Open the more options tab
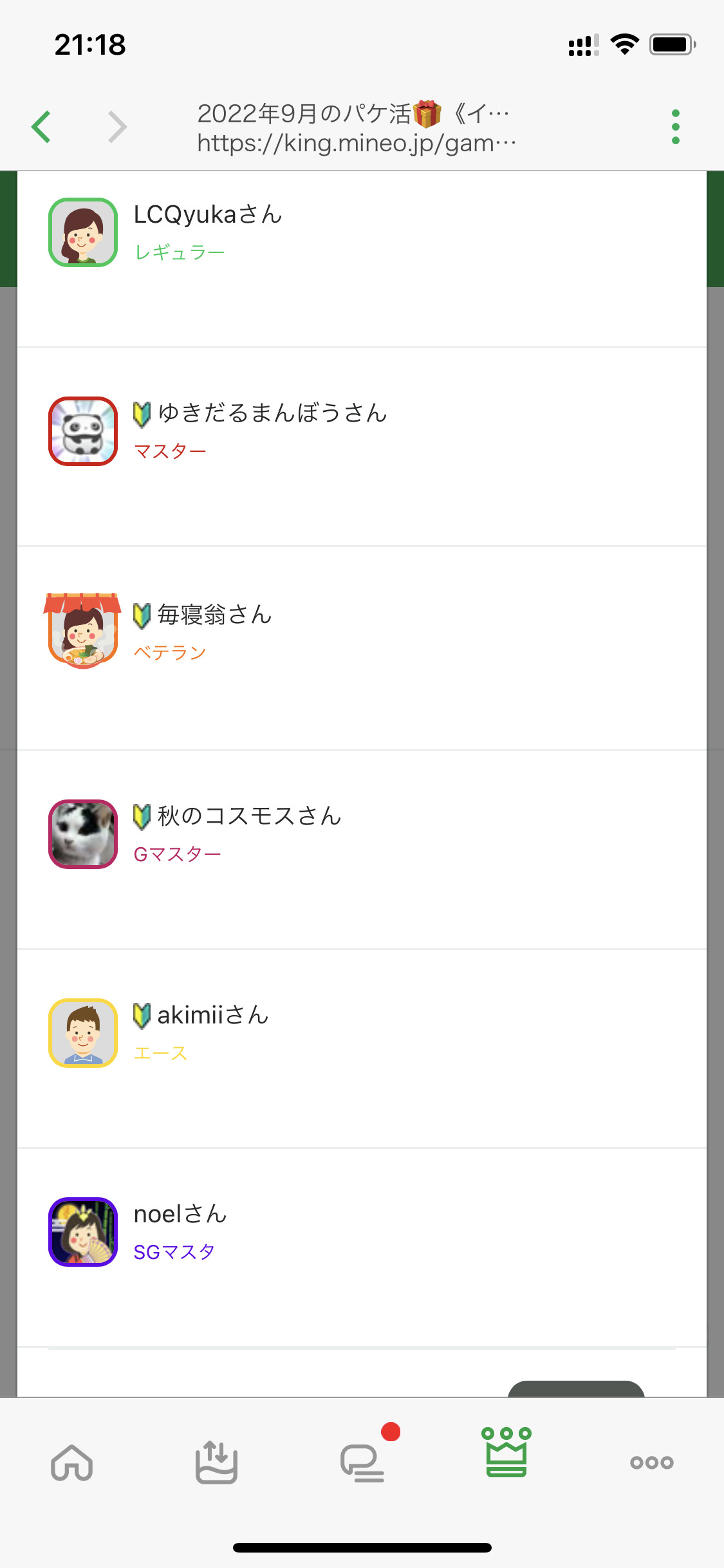 (x=651, y=1462)
